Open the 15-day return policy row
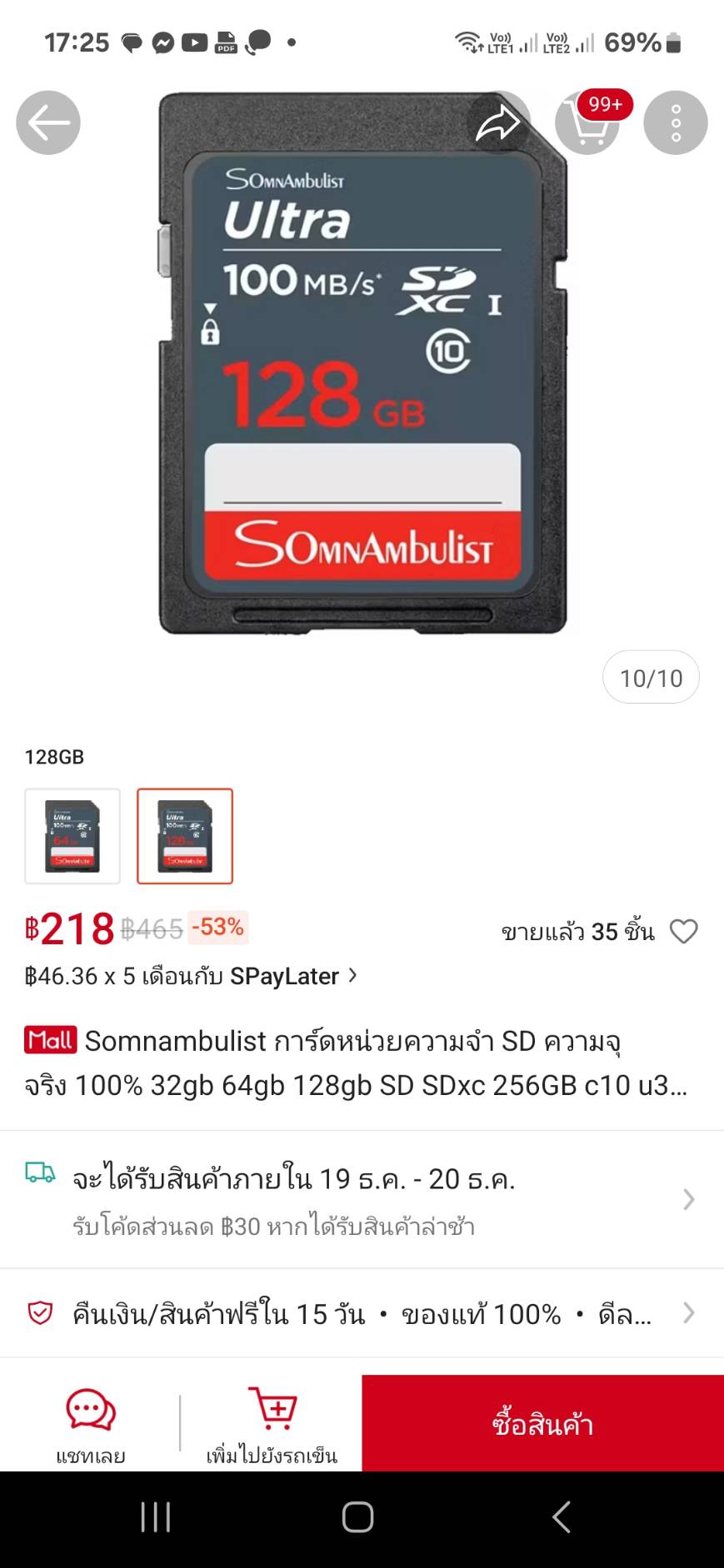724x1568 pixels. (x=362, y=1313)
